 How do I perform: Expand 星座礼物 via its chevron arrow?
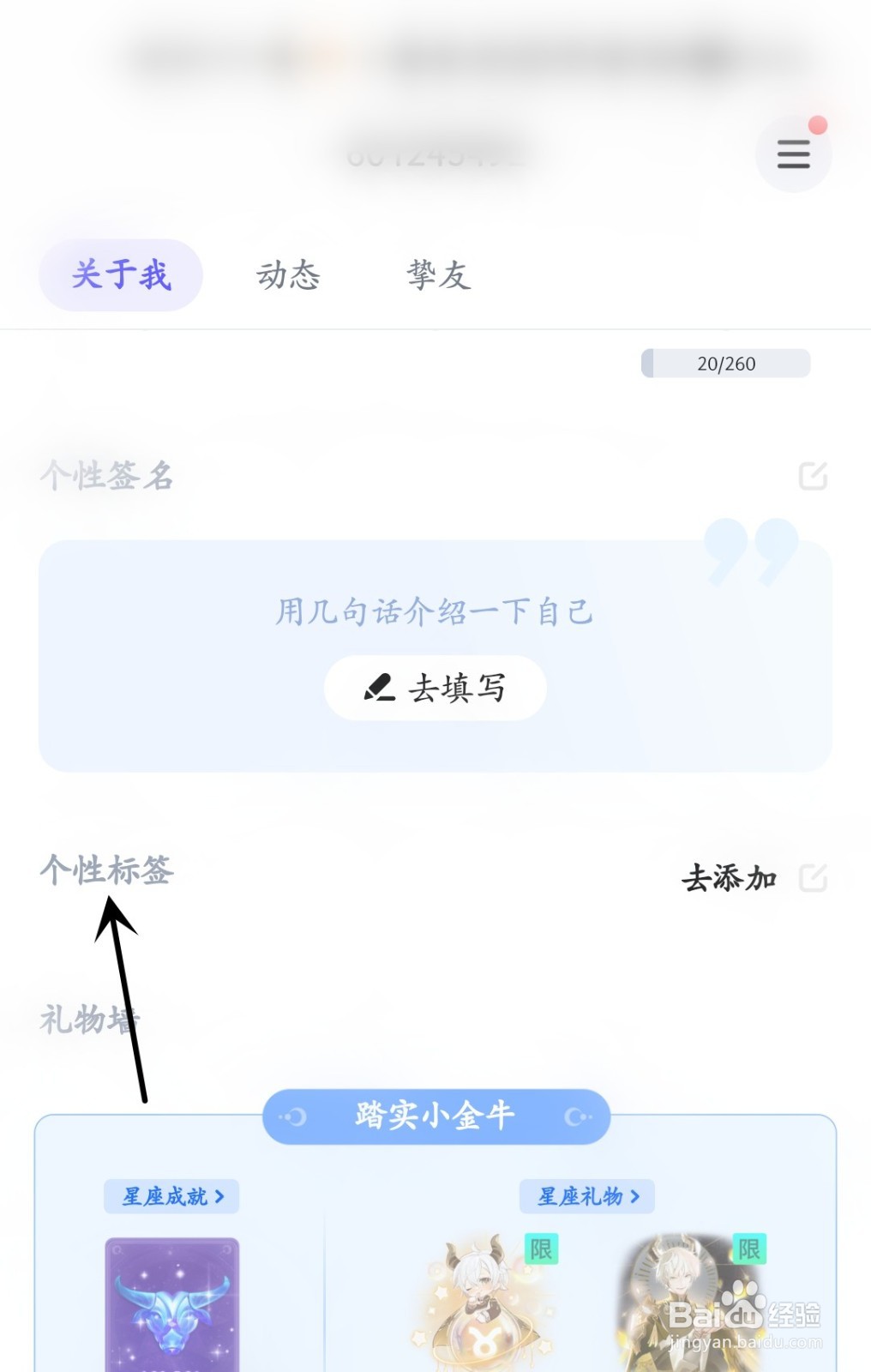(636, 1196)
